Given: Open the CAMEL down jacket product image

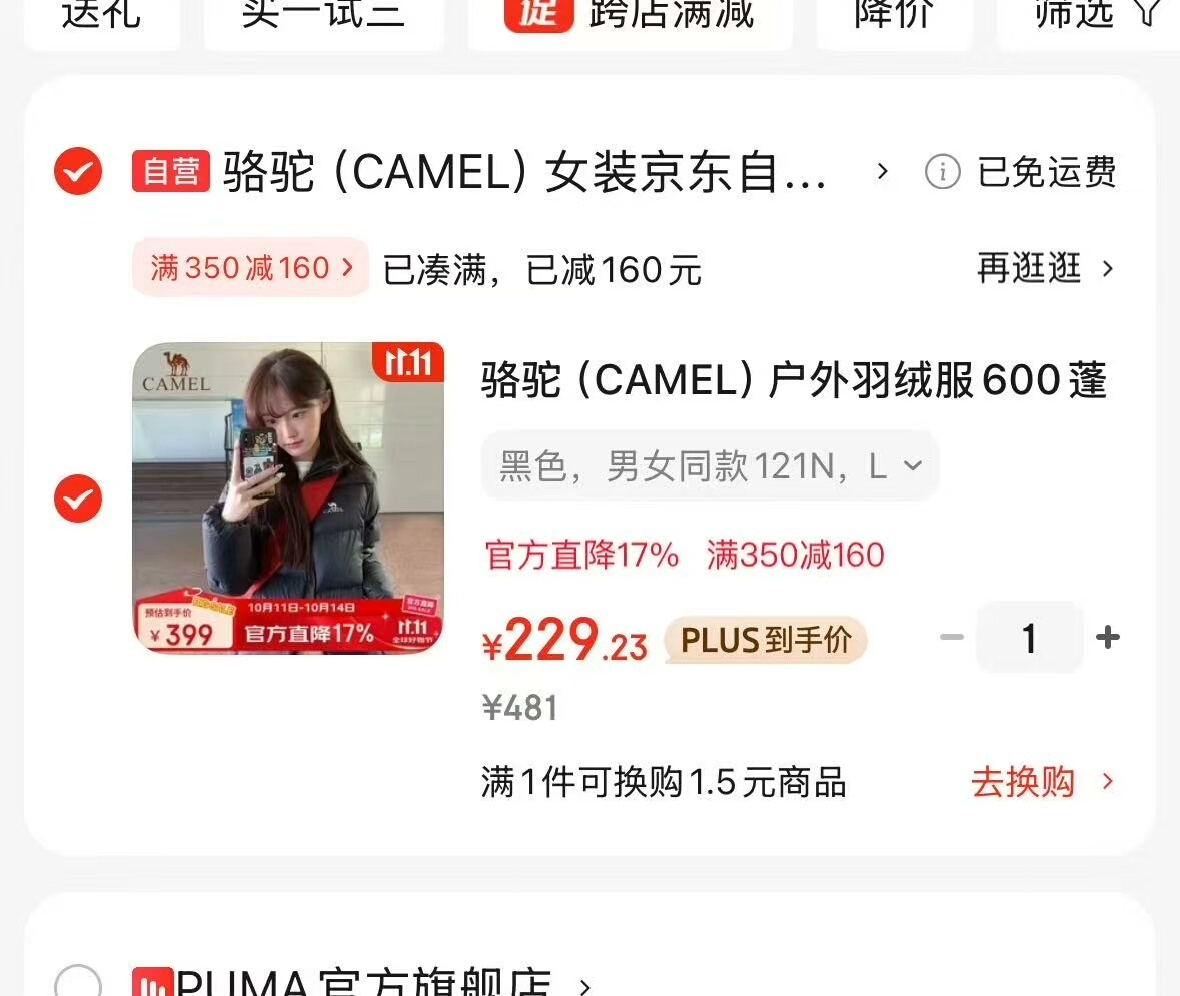Looking at the screenshot, I should [289, 498].
